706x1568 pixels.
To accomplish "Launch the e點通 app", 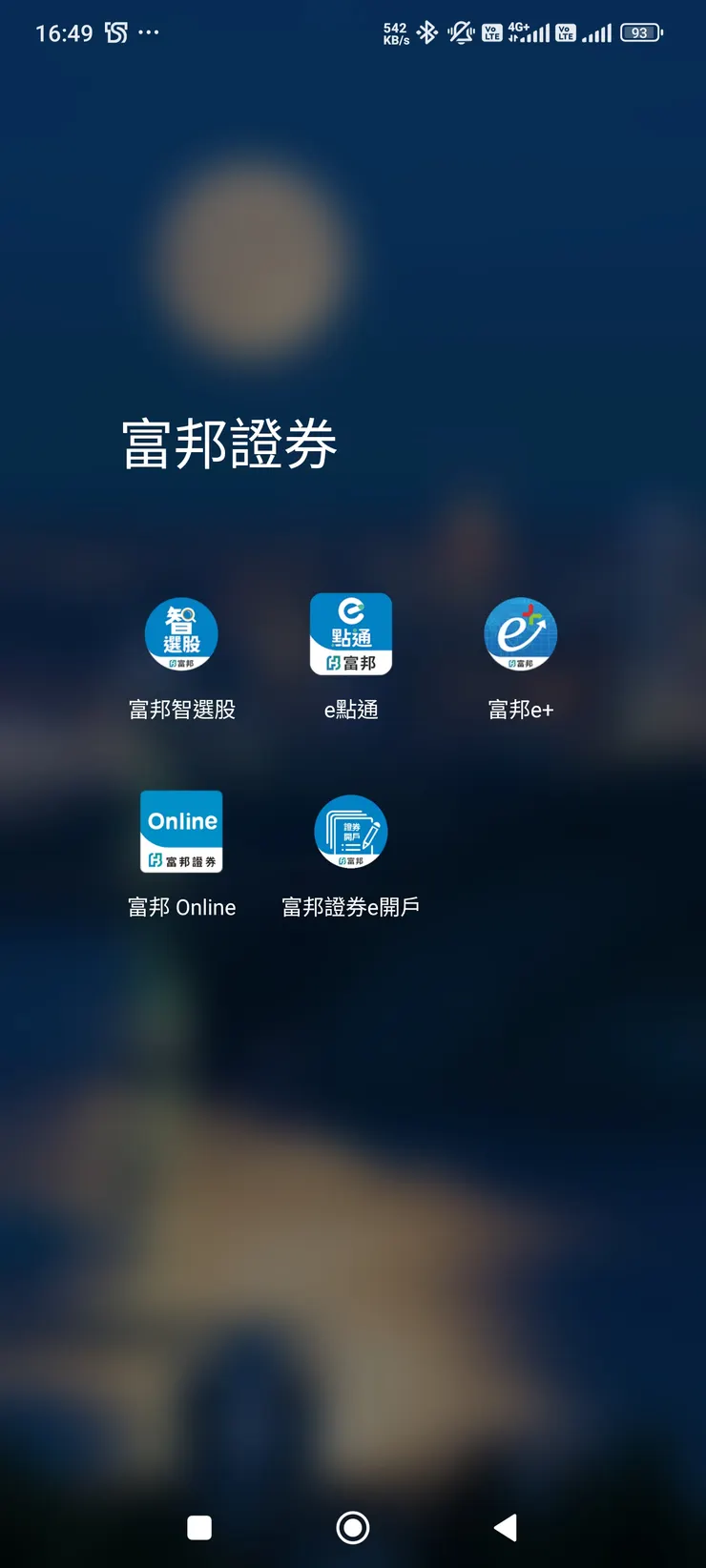I will point(351,634).
